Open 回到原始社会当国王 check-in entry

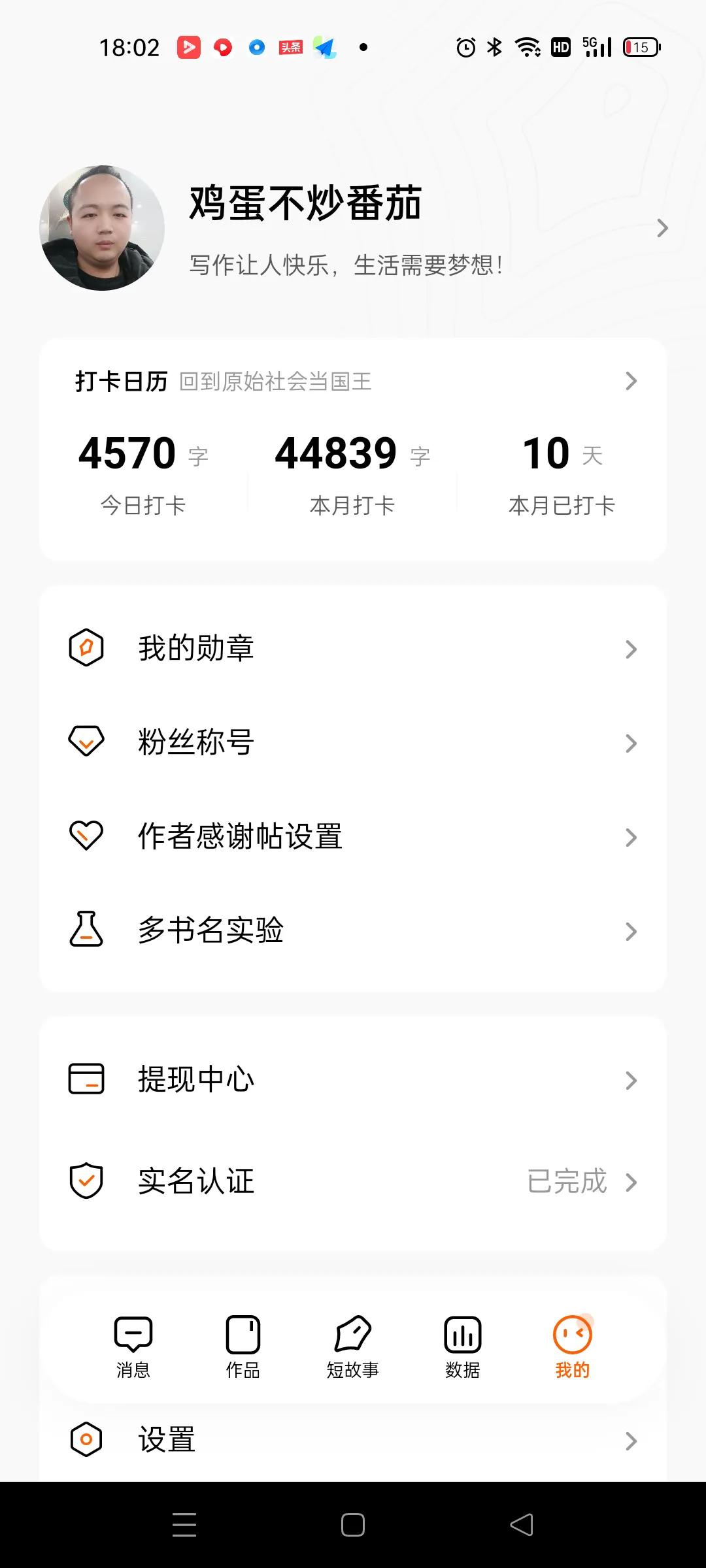[275, 381]
